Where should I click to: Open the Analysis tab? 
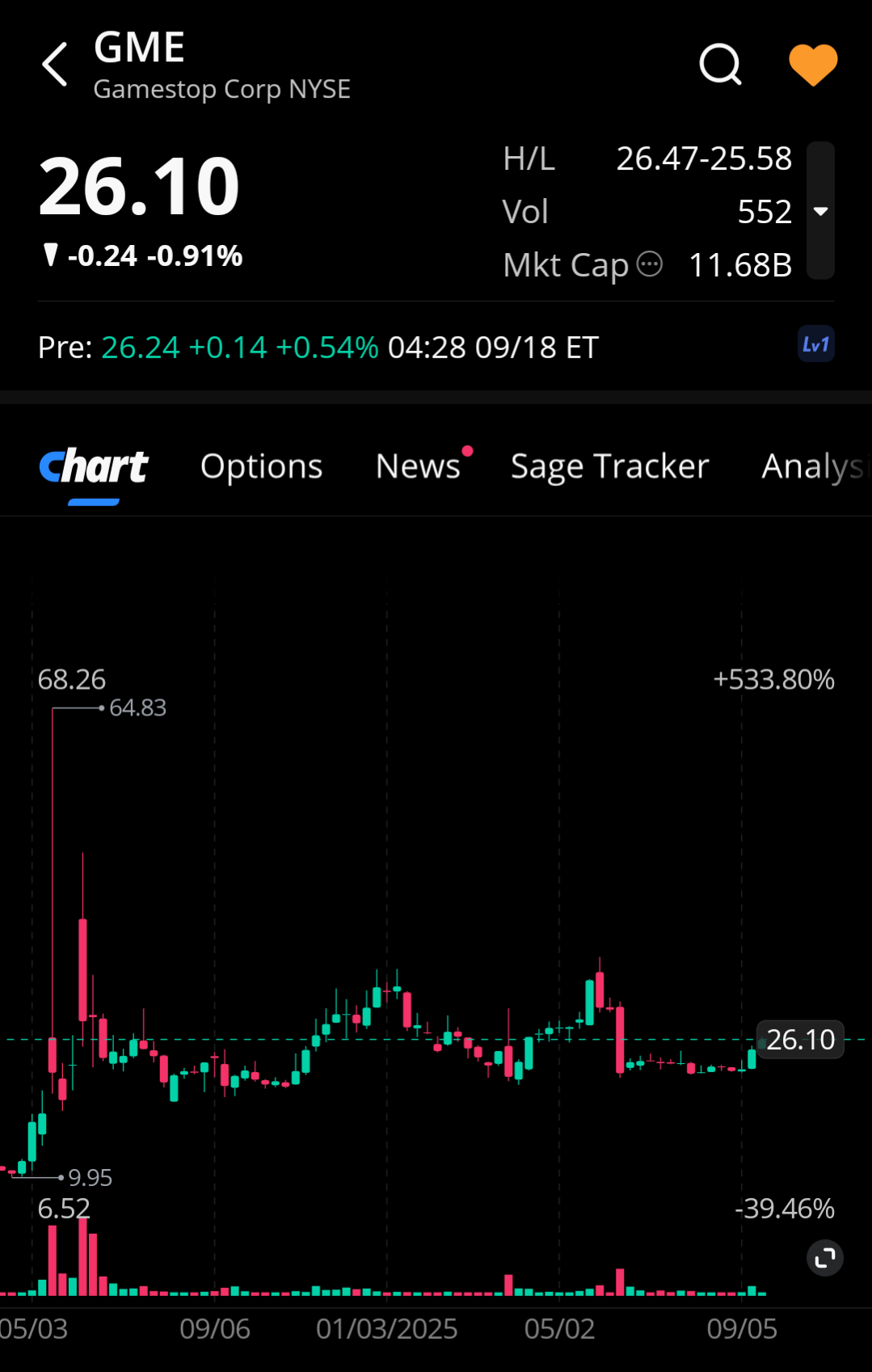(812, 466)
